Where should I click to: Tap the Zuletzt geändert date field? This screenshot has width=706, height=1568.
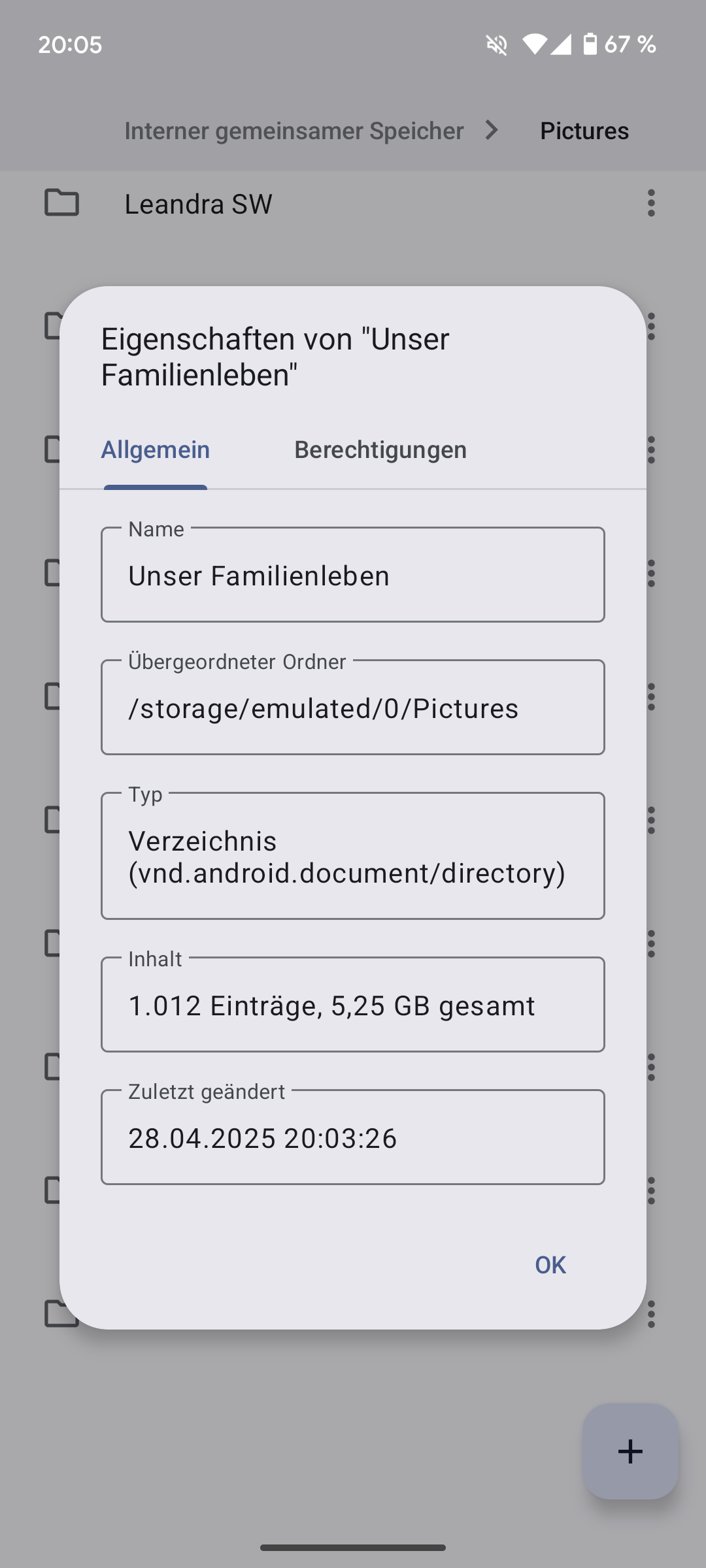click(353, 1137)
